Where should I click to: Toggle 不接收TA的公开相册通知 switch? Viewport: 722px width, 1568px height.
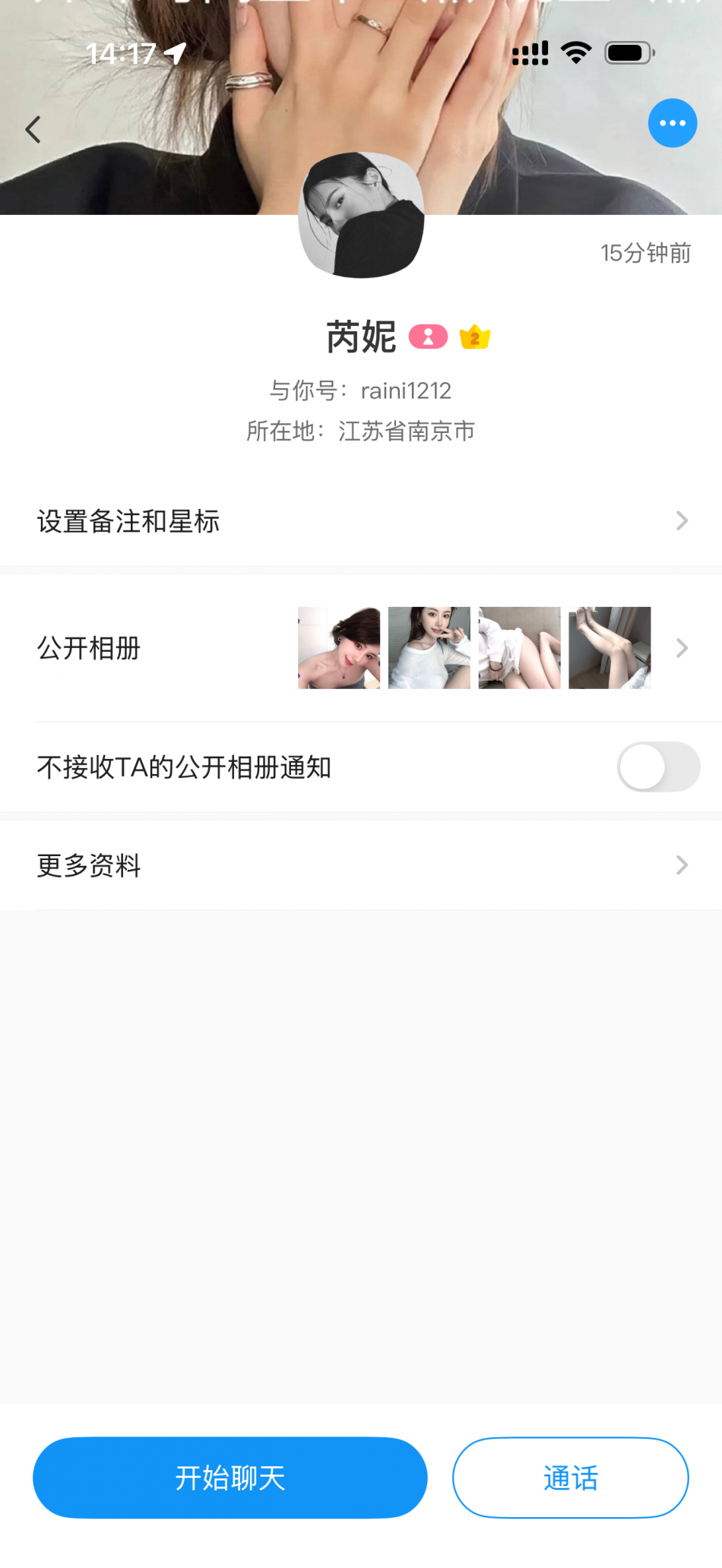[657, 767]
